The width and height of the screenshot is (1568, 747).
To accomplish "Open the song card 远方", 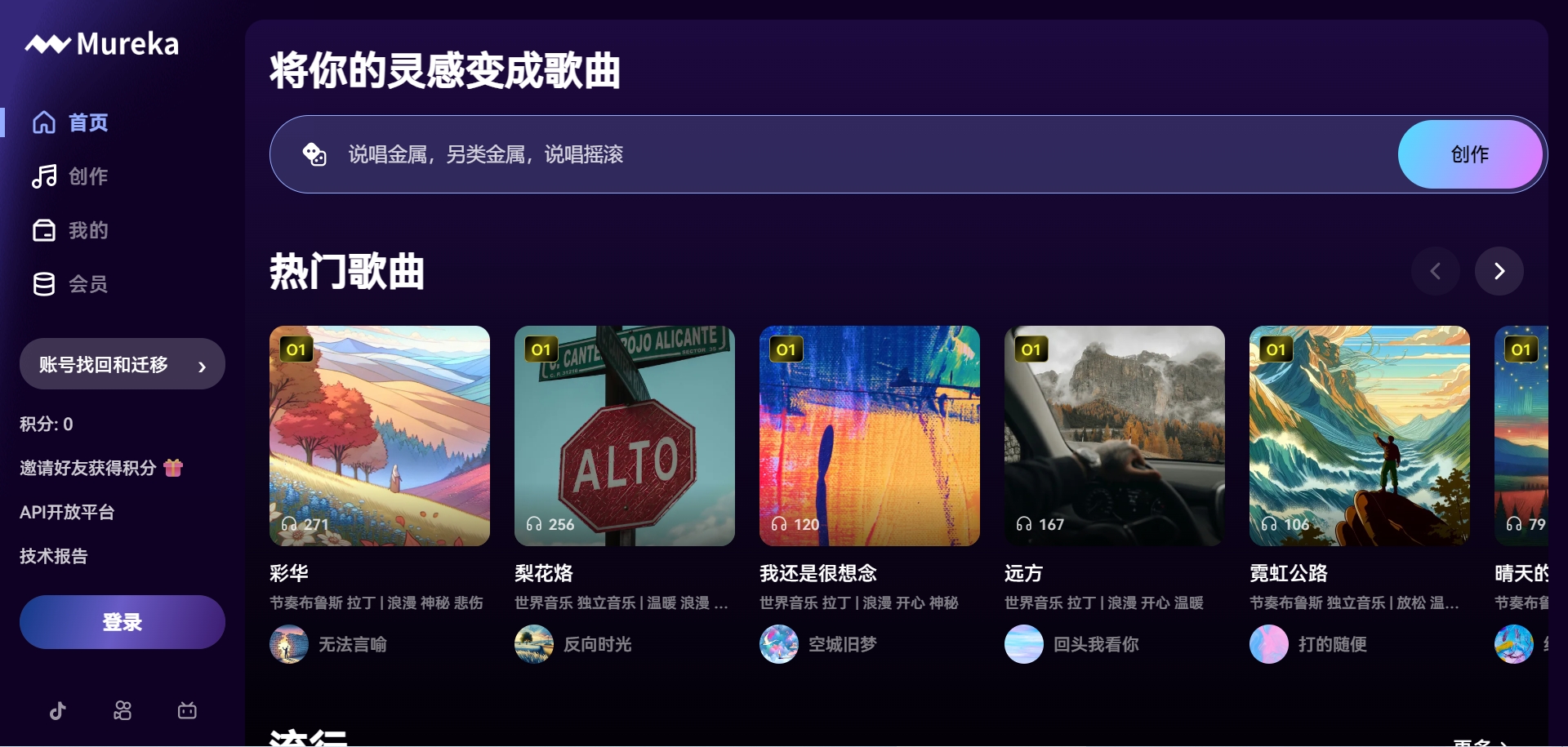I will (x=1115, y=436).
